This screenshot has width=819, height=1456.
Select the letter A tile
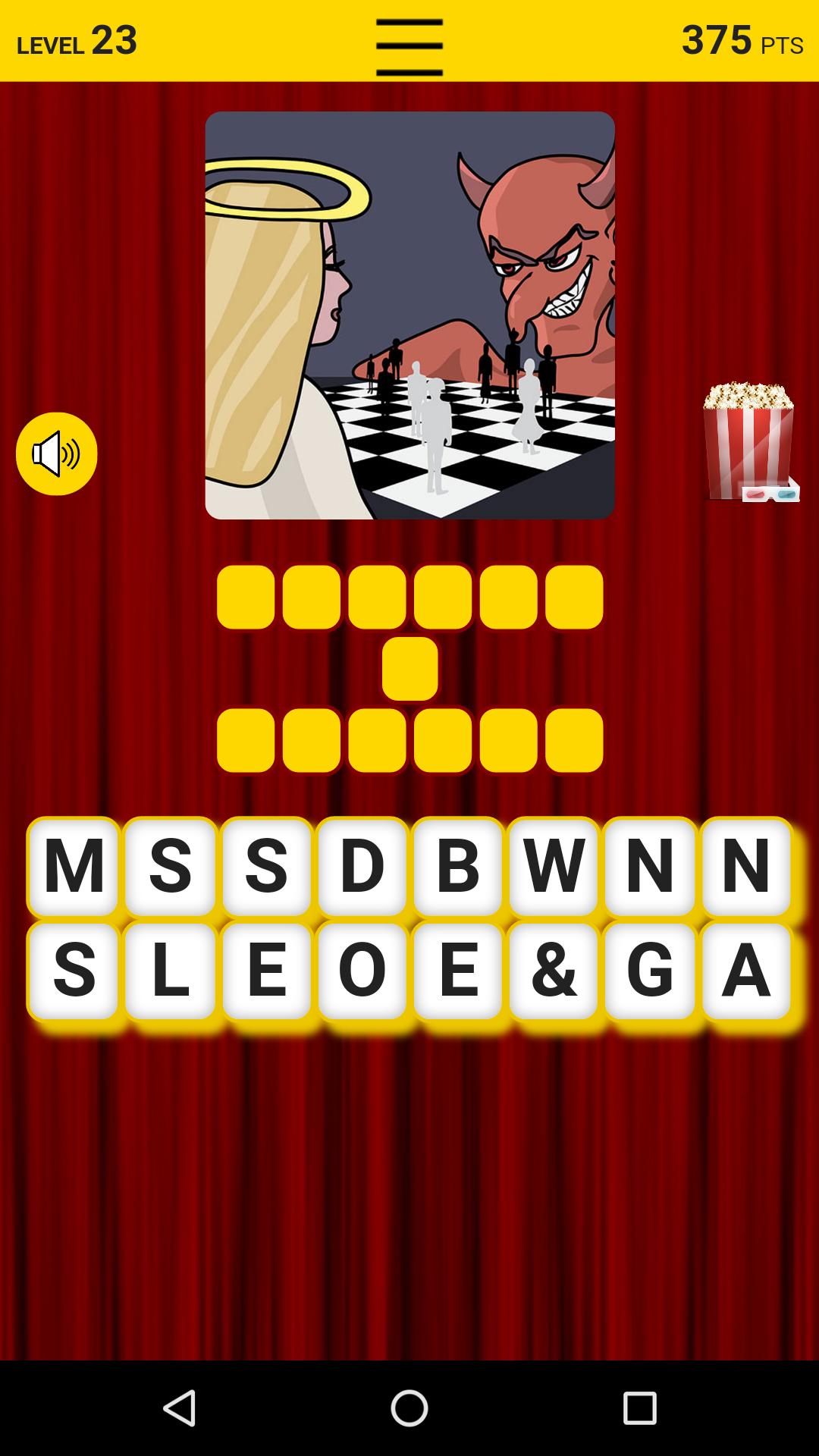point(746,970)
